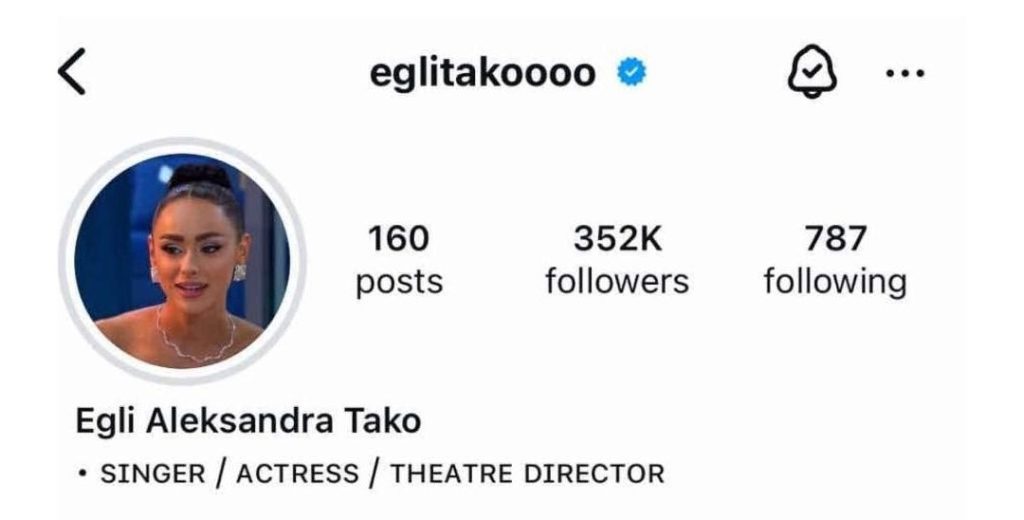This screenshot has height=520, width=1024.
Task: Open the 787 following list
Action: tap(835, 260)
